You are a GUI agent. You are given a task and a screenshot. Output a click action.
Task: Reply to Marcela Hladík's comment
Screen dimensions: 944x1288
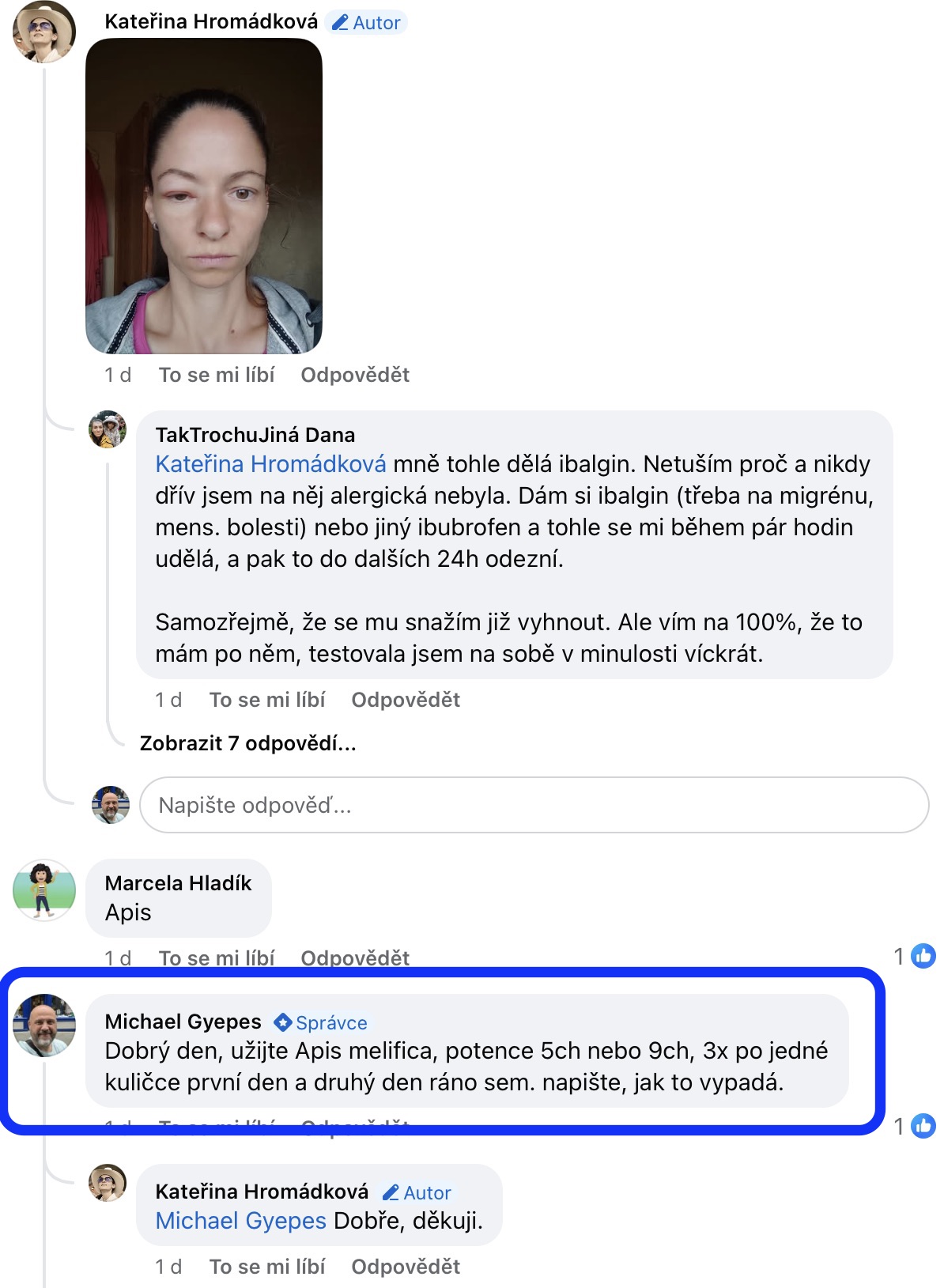354,958
